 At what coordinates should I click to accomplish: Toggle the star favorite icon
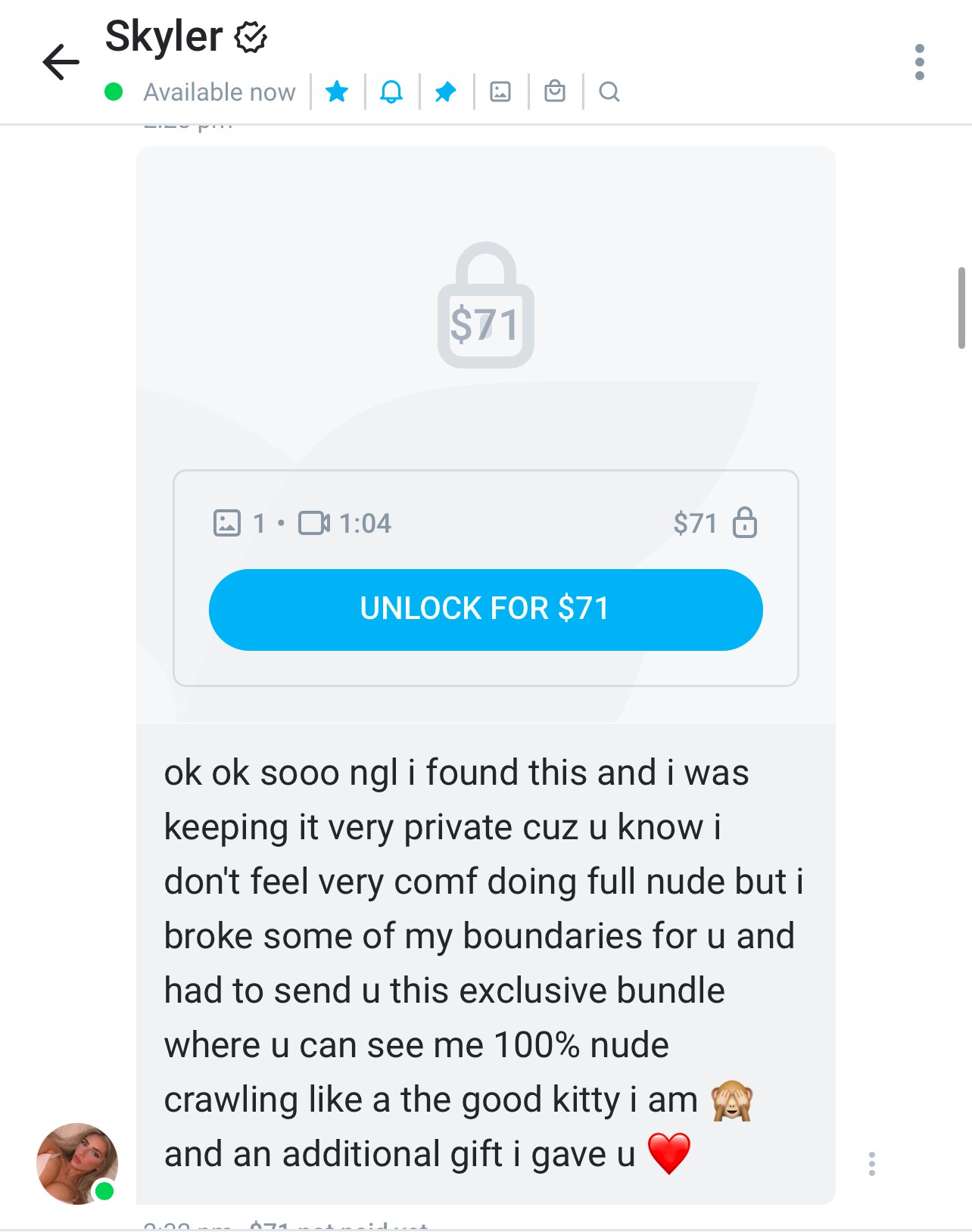click(337, 92)
